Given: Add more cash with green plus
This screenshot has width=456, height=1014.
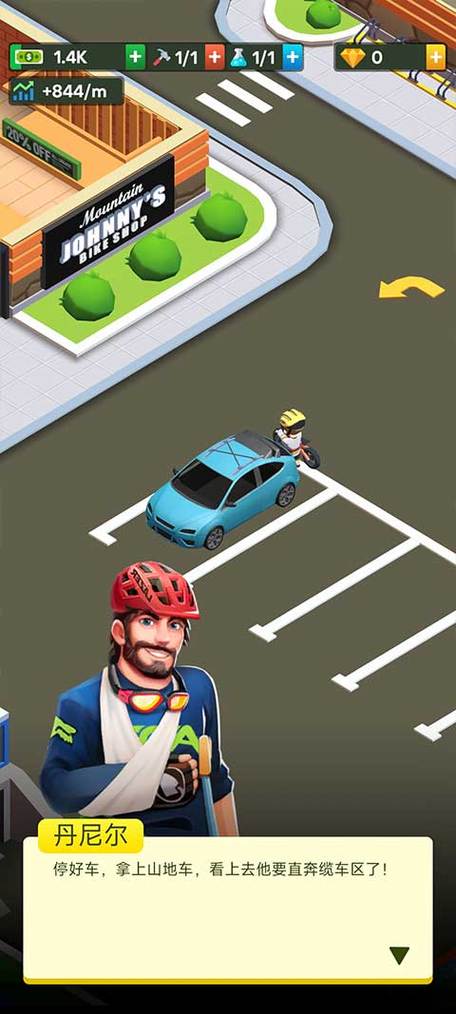Looking at the screenshot, I should point(135,58).
